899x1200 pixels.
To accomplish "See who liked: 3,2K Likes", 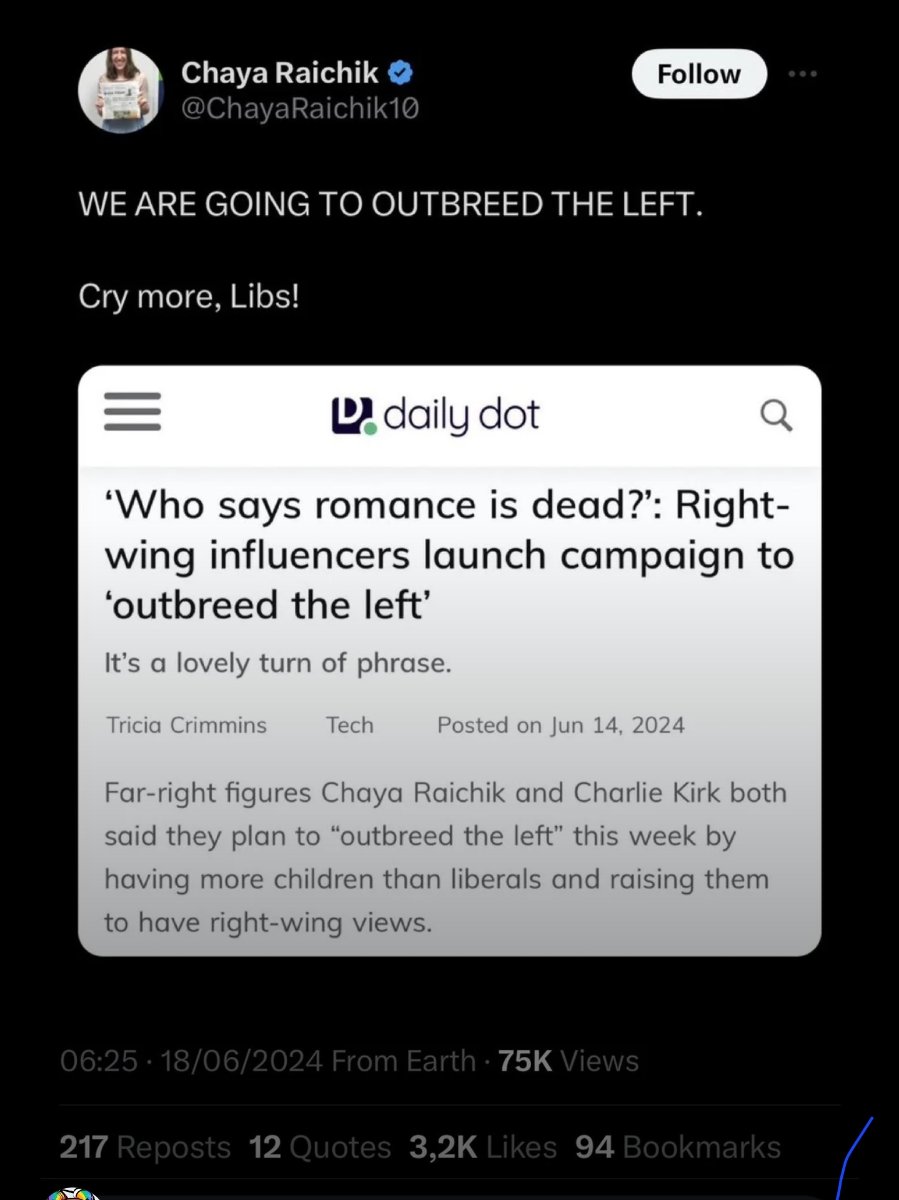I will click(483, 1147).
